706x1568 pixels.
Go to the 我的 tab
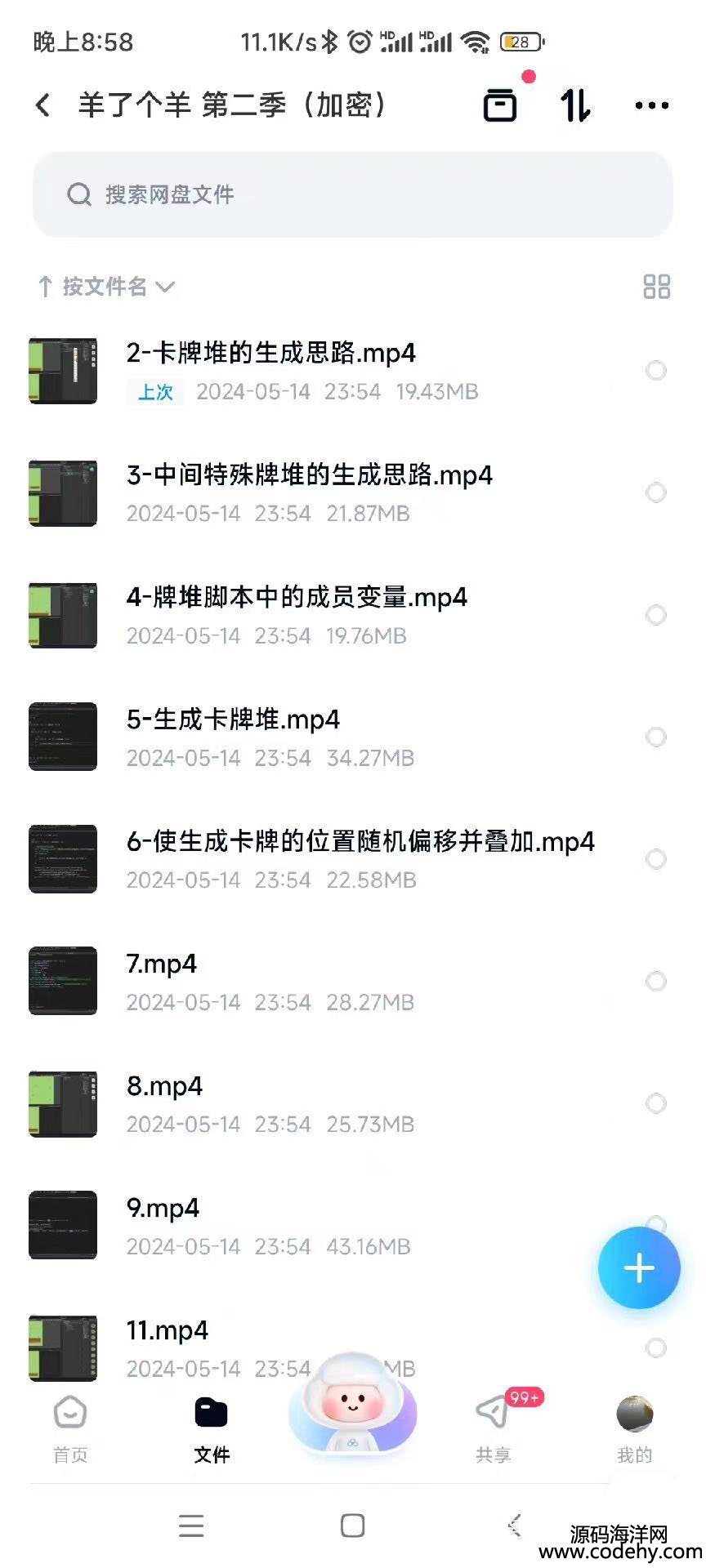click(634, 1429)
